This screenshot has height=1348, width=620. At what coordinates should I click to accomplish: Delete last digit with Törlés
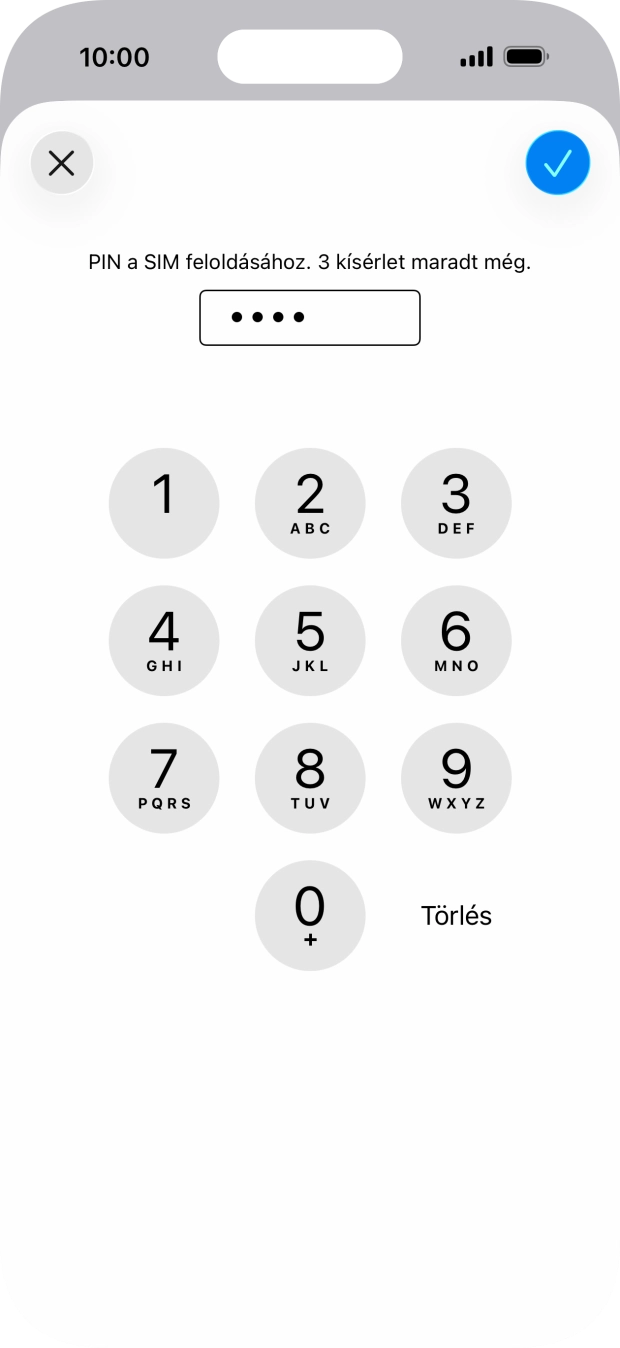pos(456,915)
